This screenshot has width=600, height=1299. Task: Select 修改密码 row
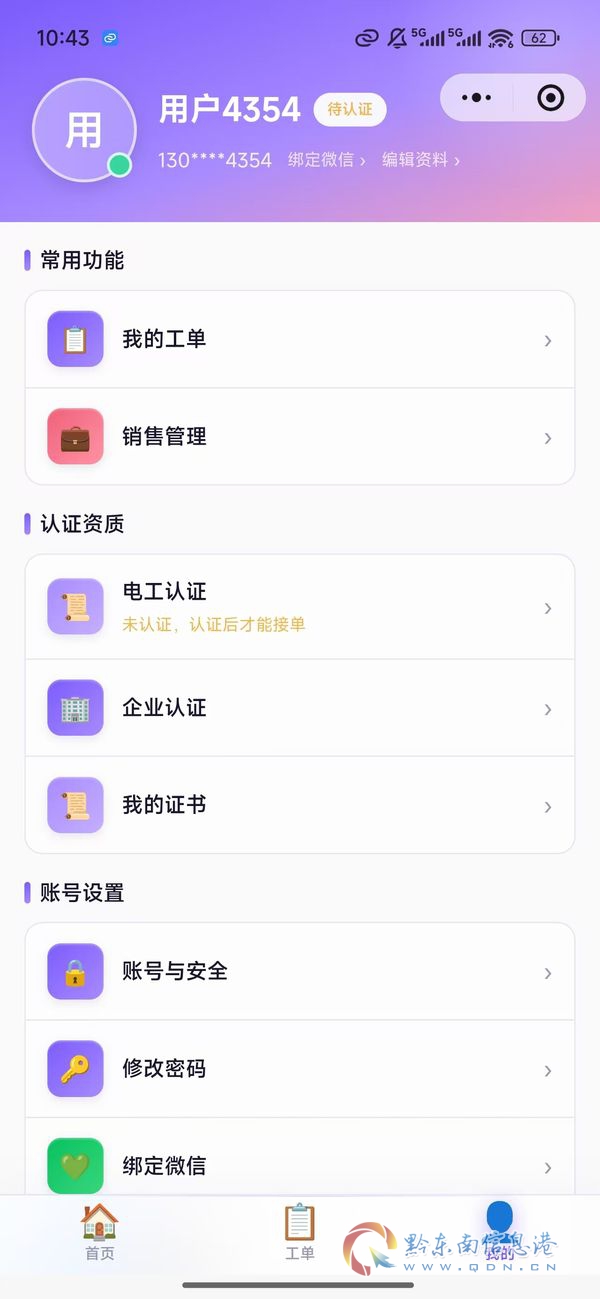(300, 1069)
